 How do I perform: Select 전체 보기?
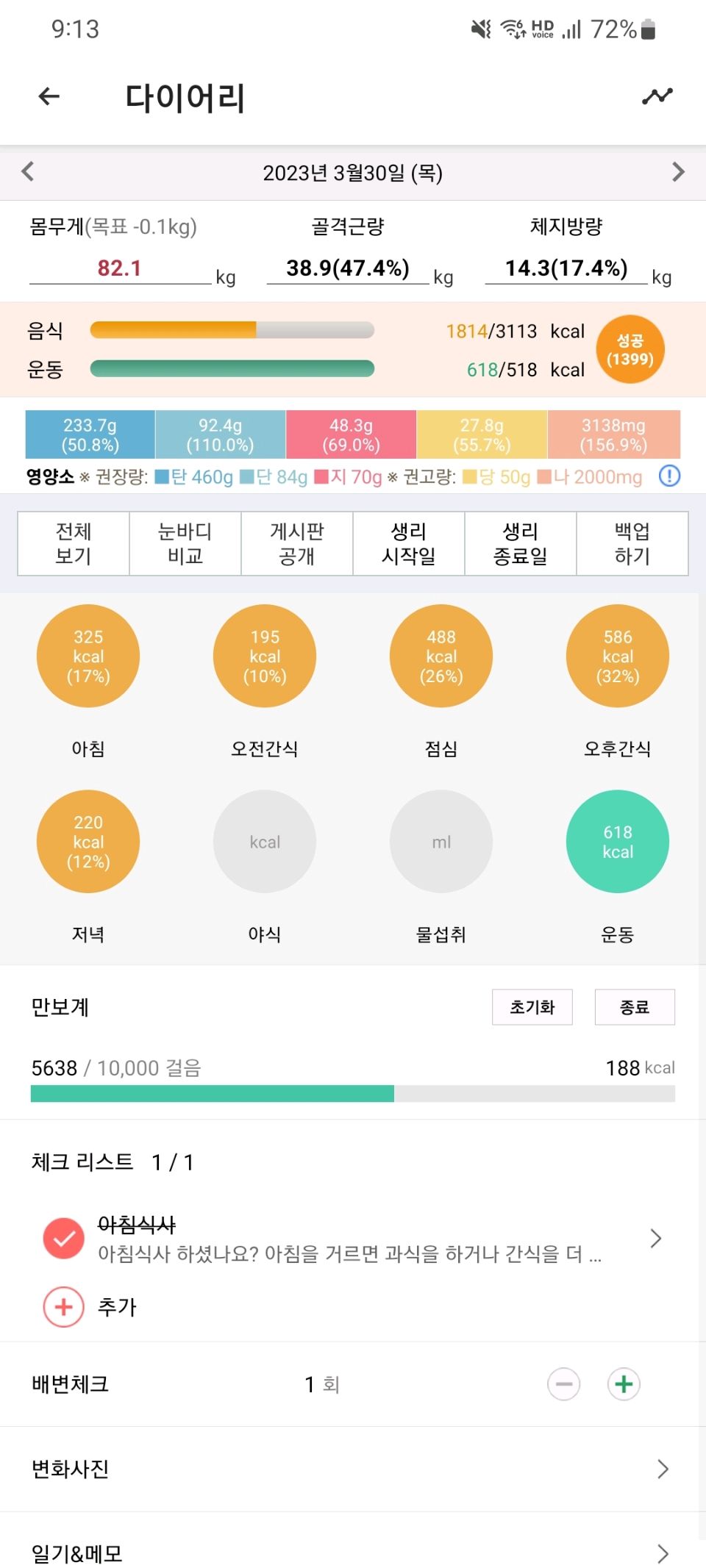coord(74,543)
